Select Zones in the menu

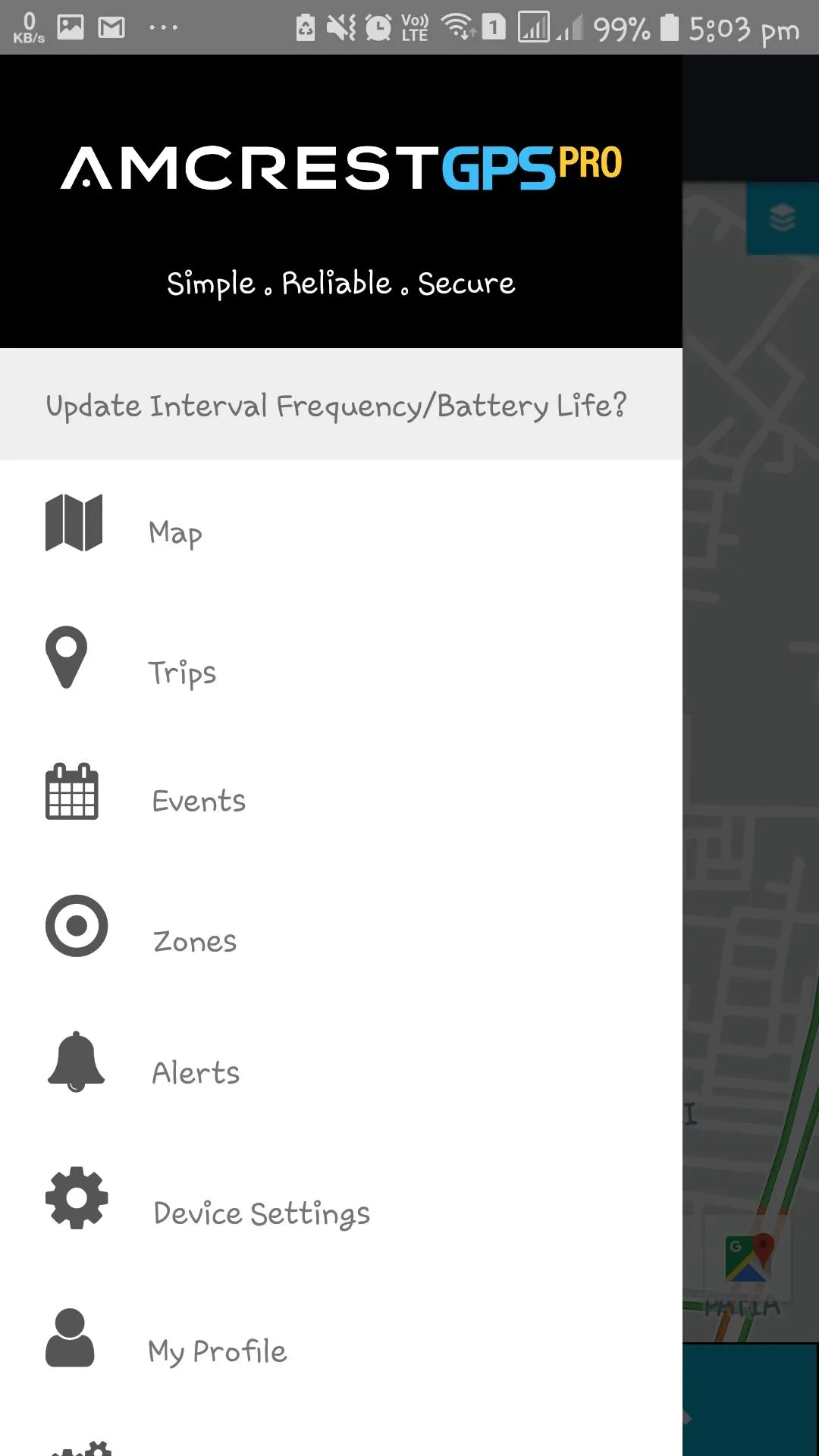tap(195, 941)
